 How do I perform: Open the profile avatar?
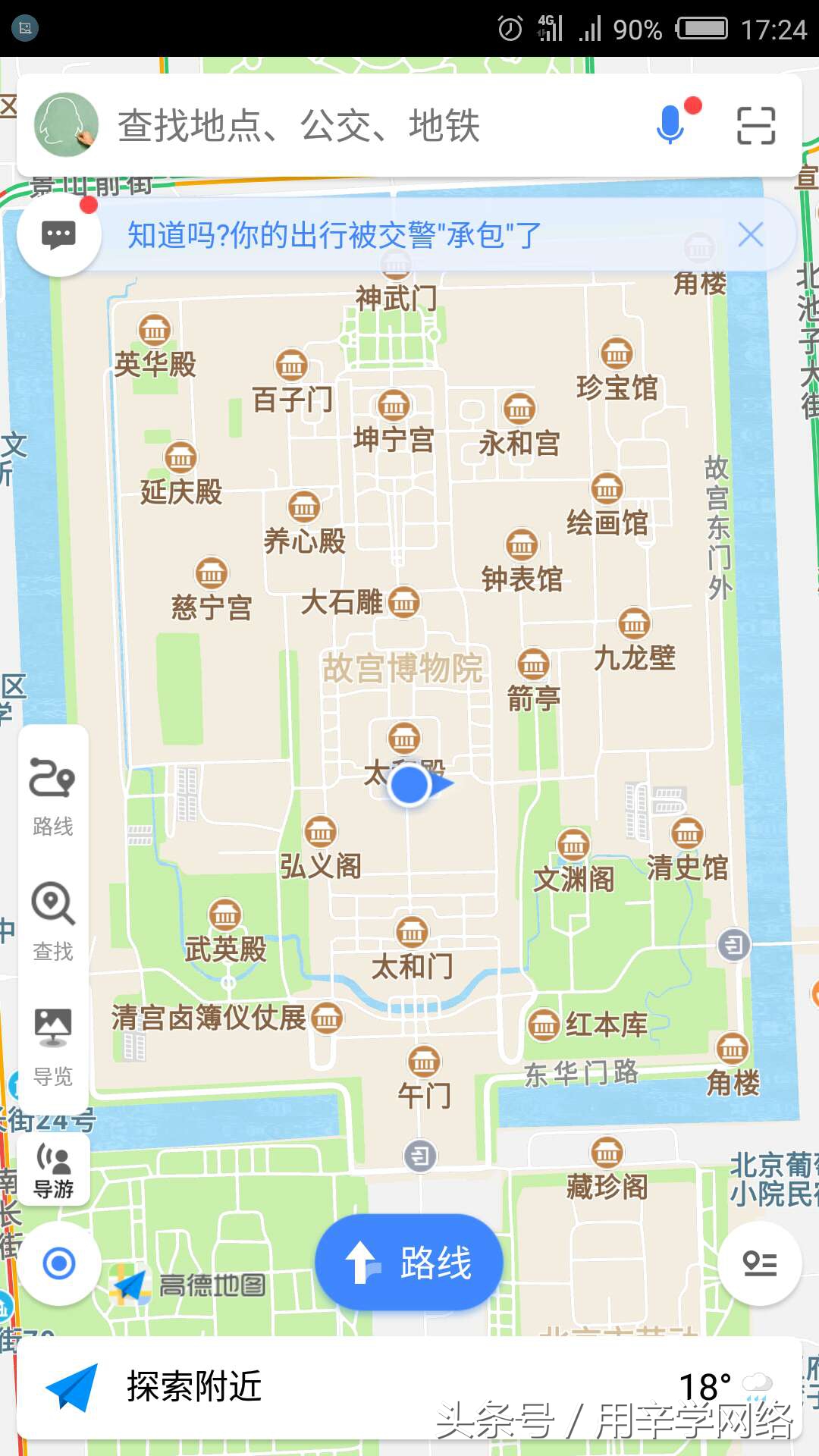click(x=67, y=125)
